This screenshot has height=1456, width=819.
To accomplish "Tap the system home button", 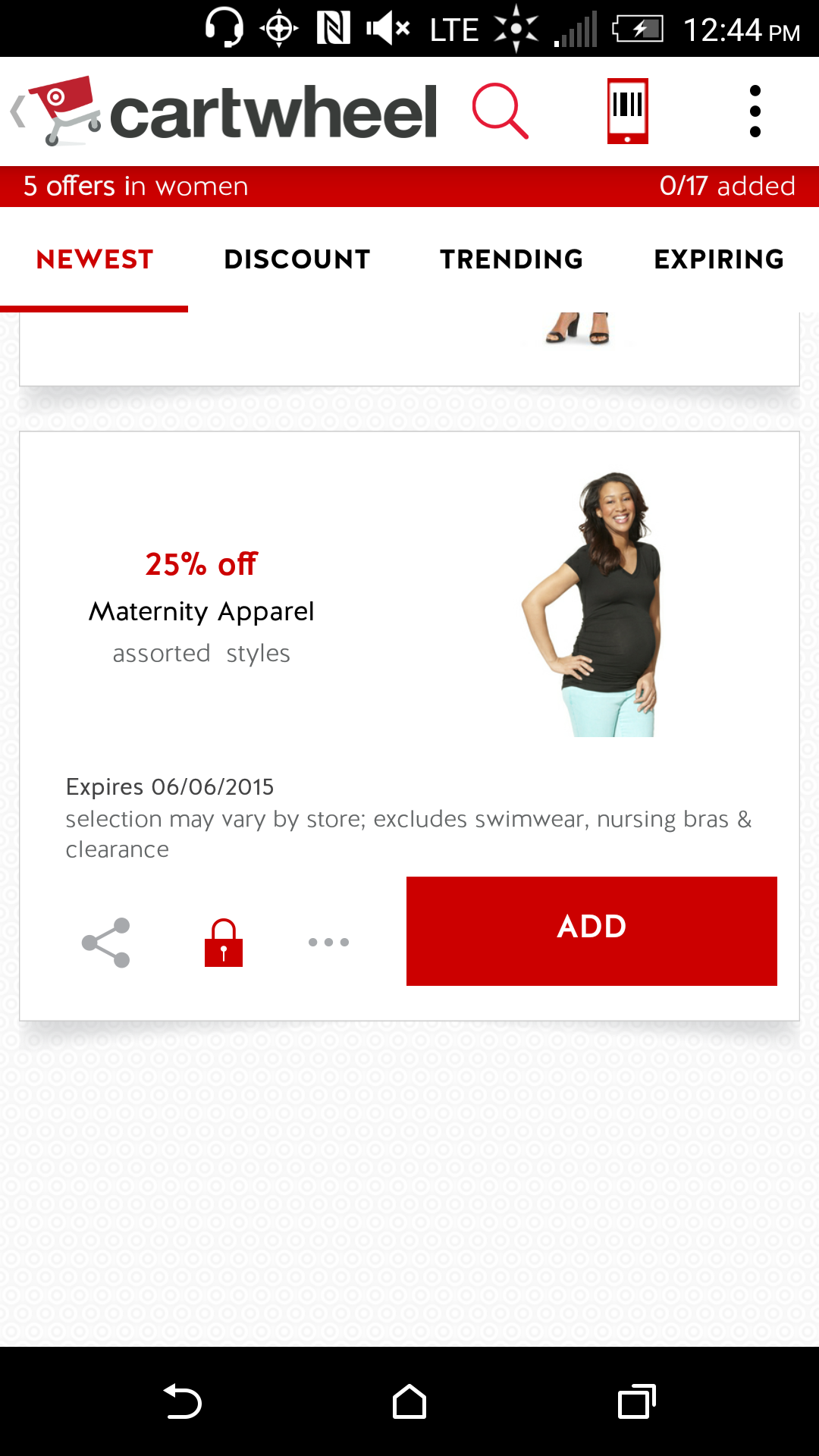I will 409,1401.
